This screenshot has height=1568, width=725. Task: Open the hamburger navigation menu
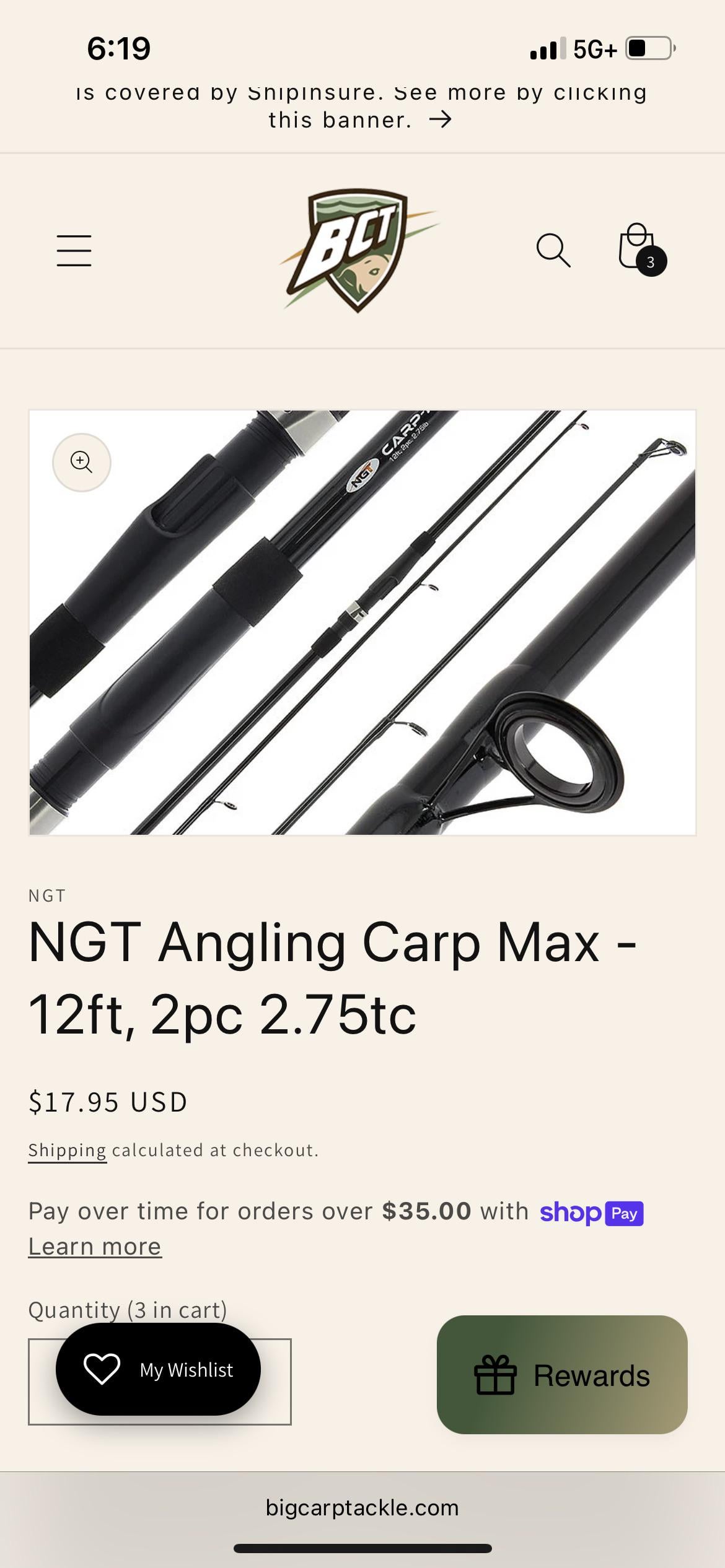(x=74, y=250)
